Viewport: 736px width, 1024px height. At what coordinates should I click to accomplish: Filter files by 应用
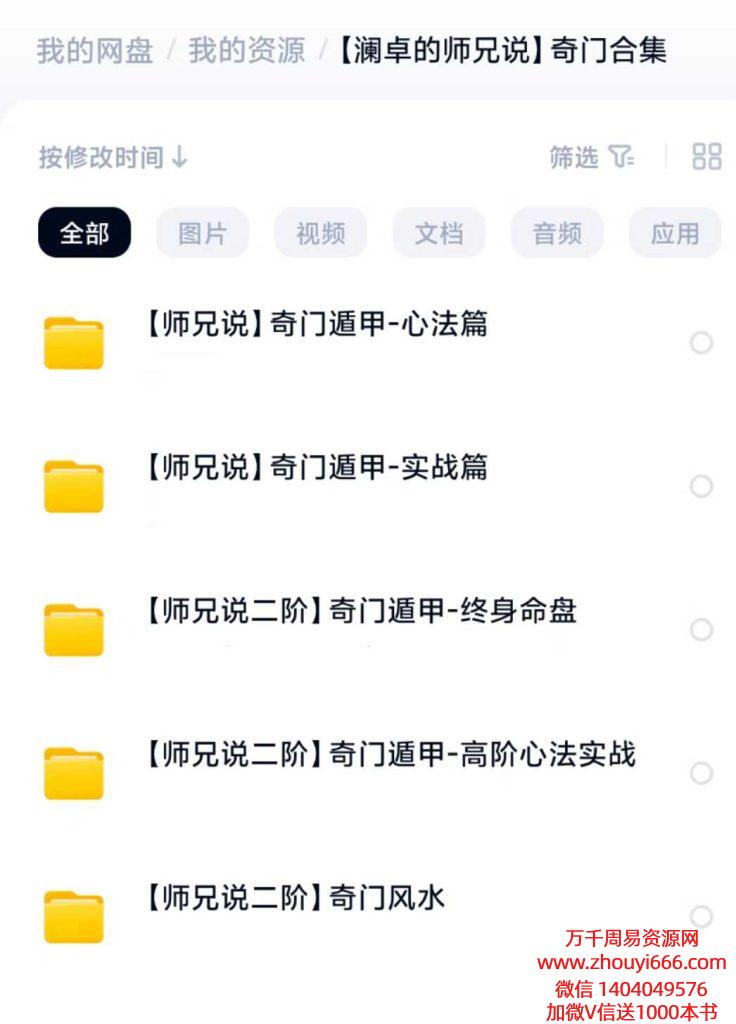[674, 233]
